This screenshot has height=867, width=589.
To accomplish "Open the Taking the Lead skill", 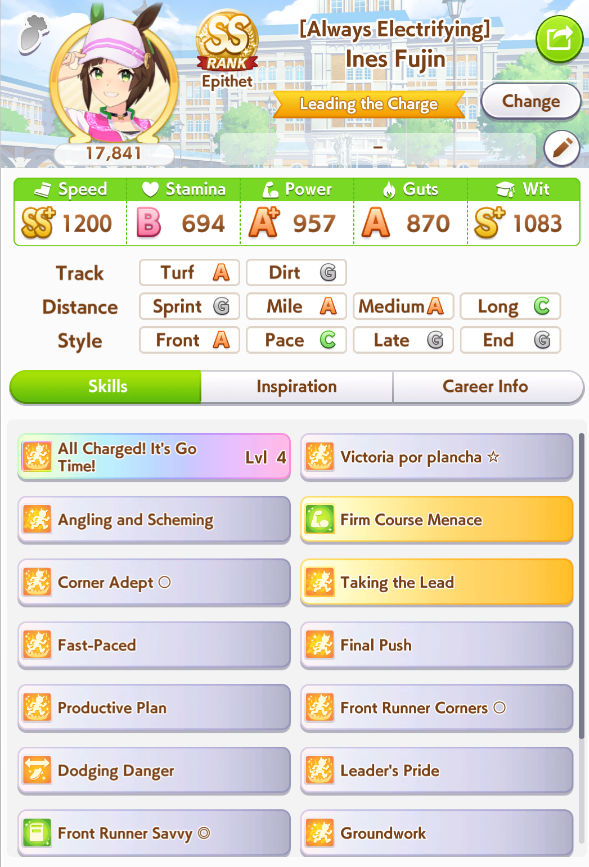I will coord(436,583).
